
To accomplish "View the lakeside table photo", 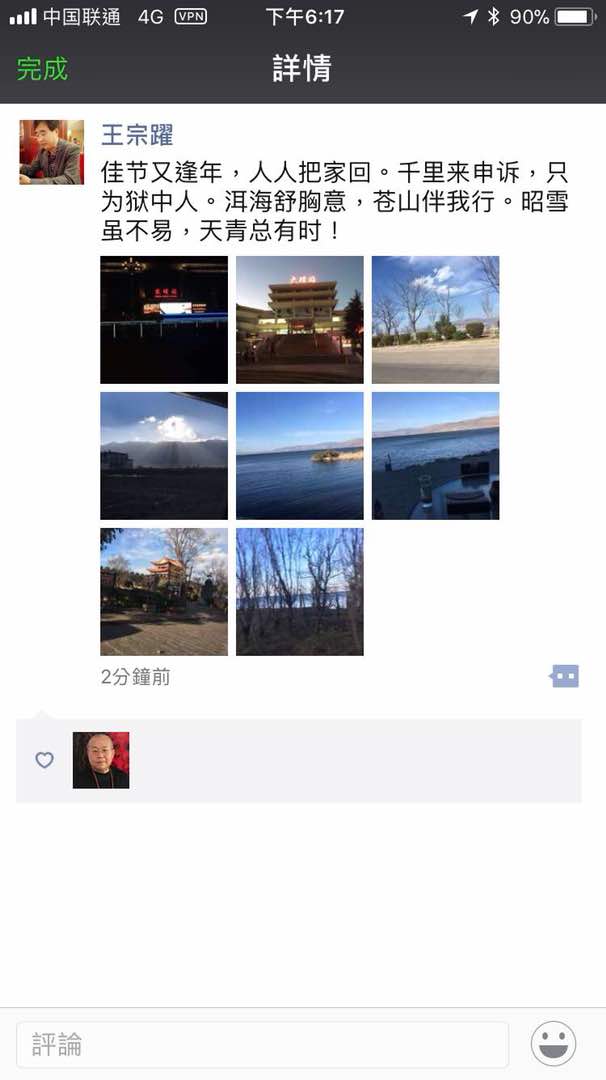I will pos(435,456).
